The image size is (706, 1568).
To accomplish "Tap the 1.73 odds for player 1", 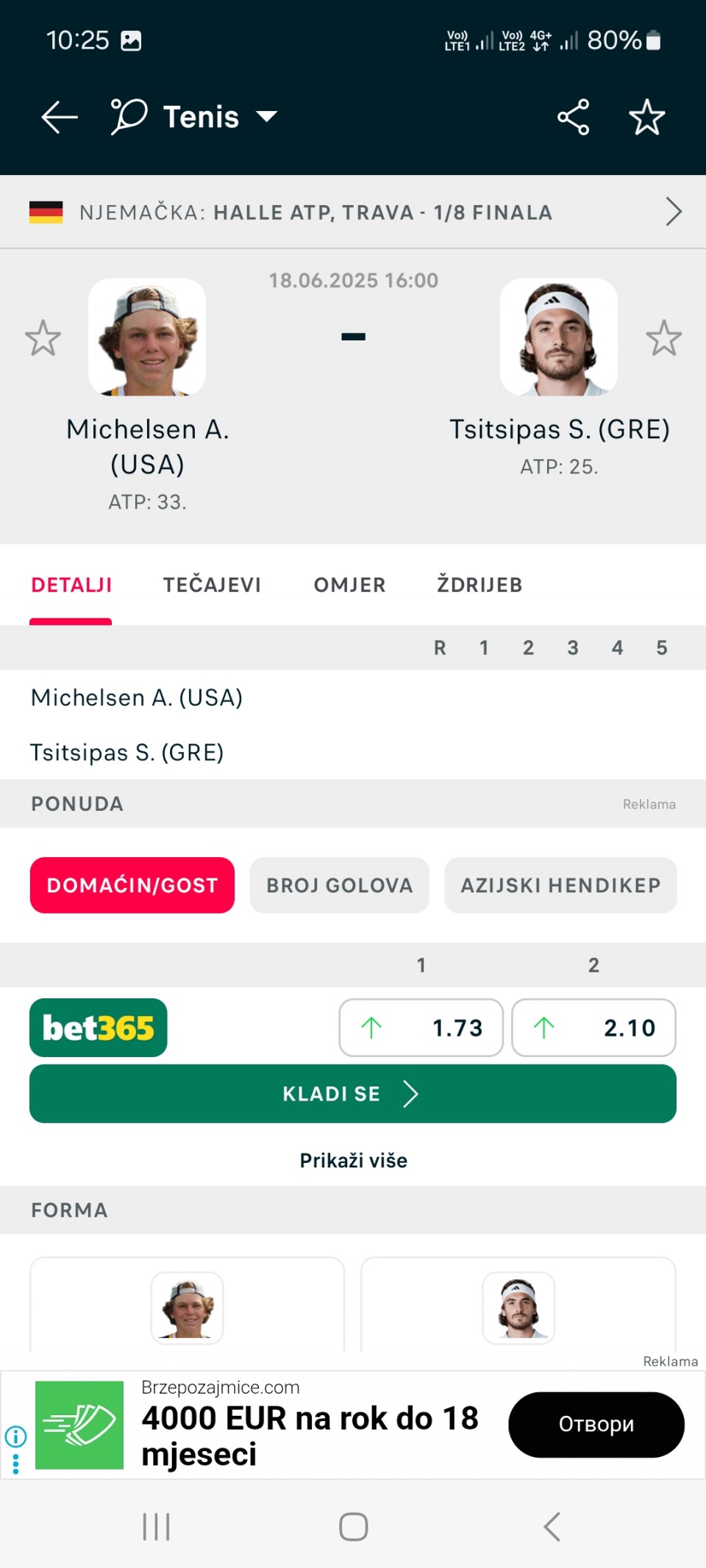I will (421, 1028).
